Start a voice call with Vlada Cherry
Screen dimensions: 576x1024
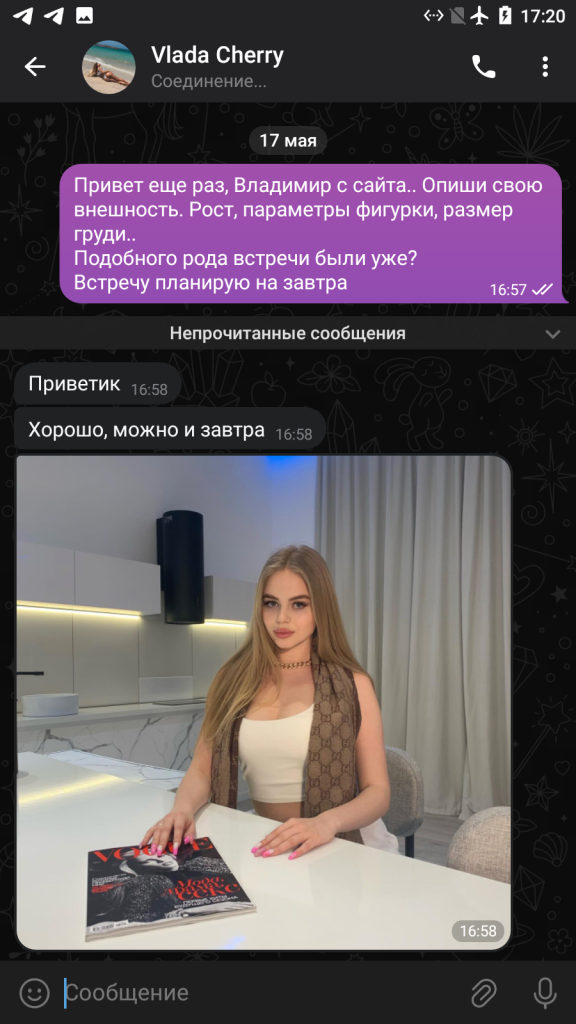(x=483, y=67)
